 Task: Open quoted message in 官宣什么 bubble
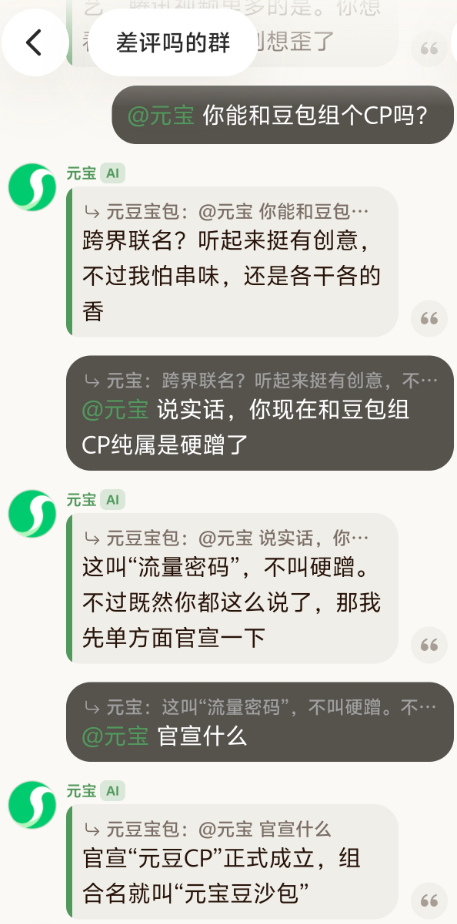click(x=260, y=707)
